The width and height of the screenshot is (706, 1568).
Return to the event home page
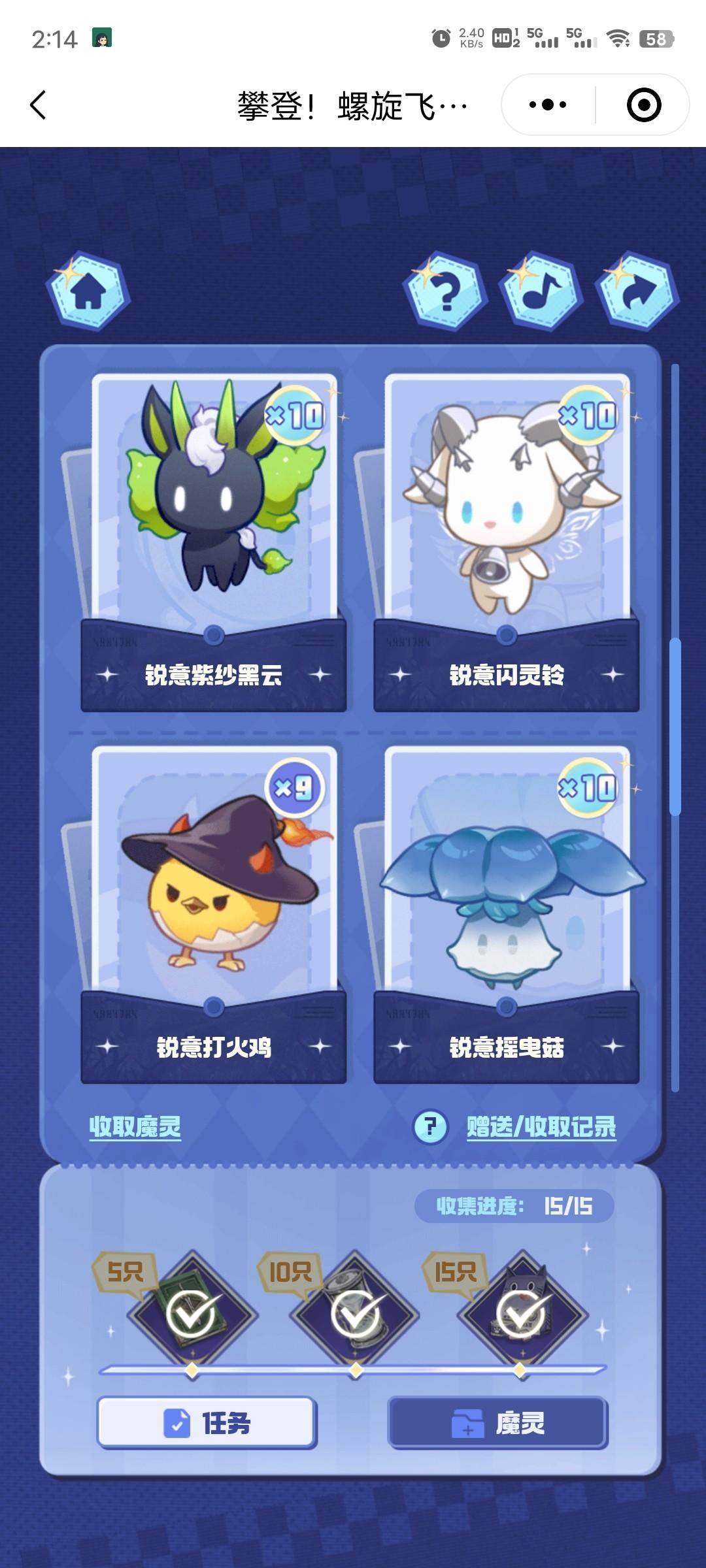[x=88, y=291]
